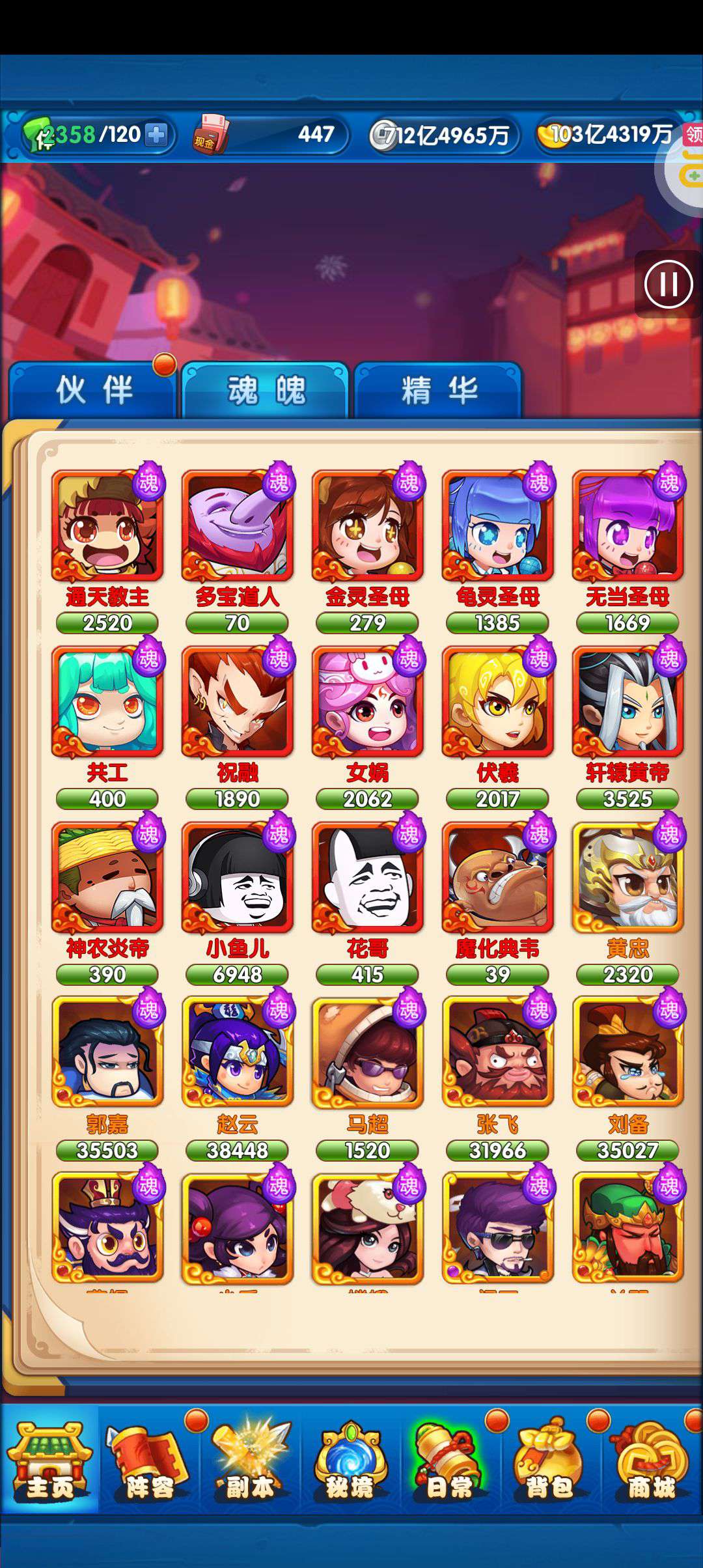703x1568 pixels.
Task: Switch to the 伙伴 tab
Action: click(x=93, y=391)
